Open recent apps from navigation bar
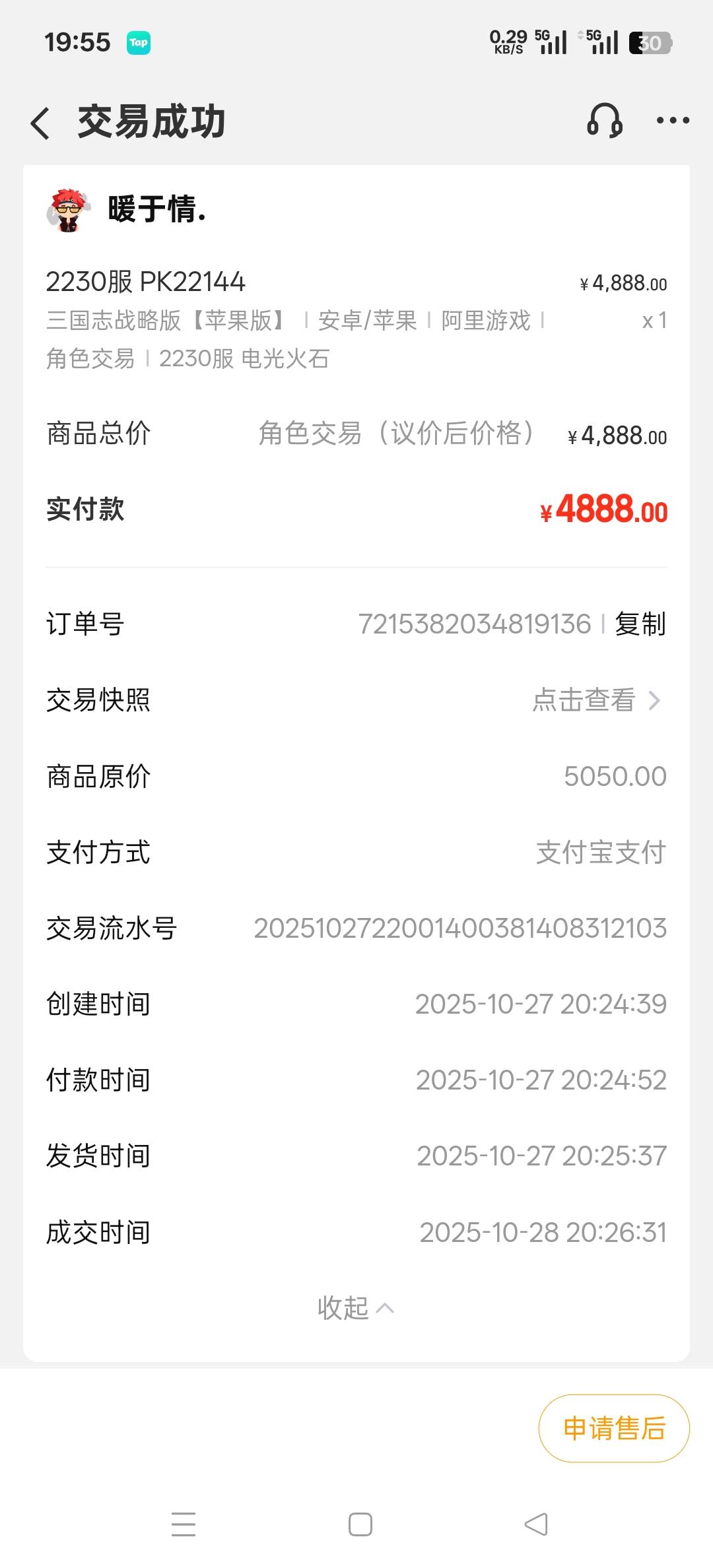Viewport: 713px width, 1568px height. [184, 1524]
